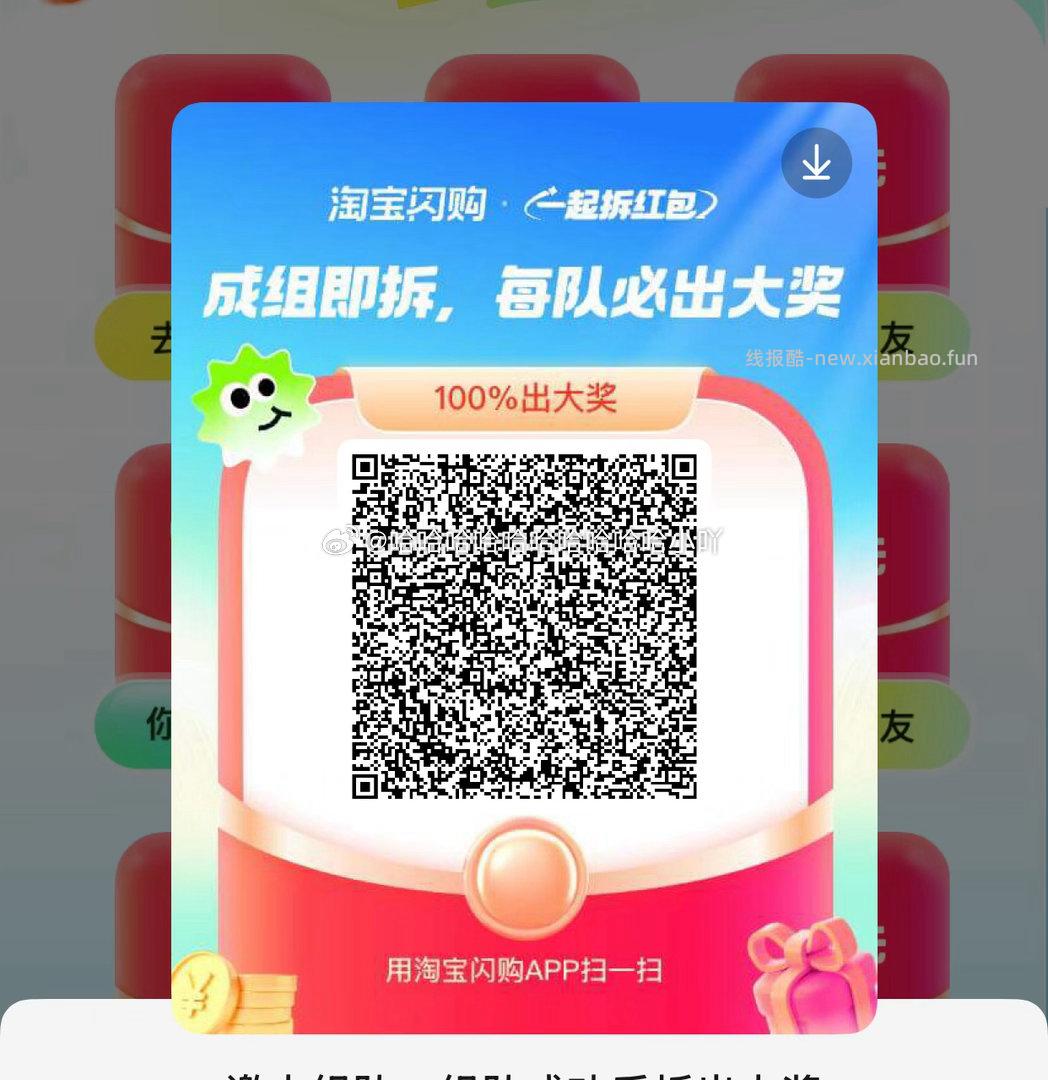Tap the 100%出大奖 ribbon banner
The width and height of the screenshot is (1048, 1080).
[x=527, y=399]
